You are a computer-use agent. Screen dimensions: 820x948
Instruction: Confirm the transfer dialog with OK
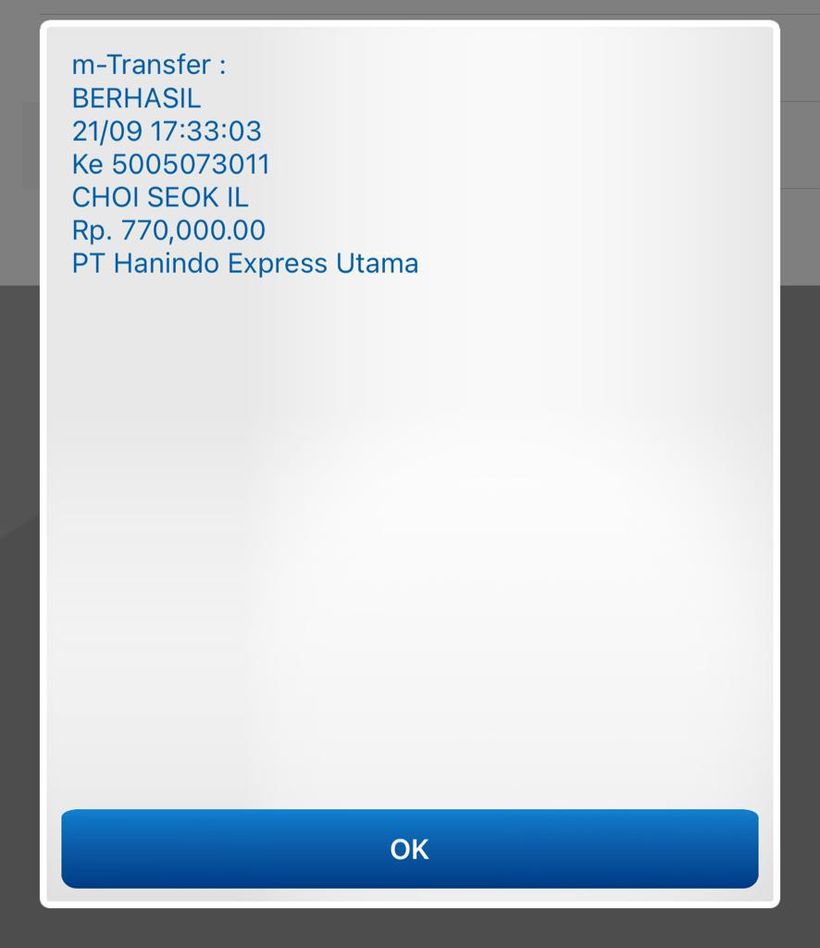[409, 849]
